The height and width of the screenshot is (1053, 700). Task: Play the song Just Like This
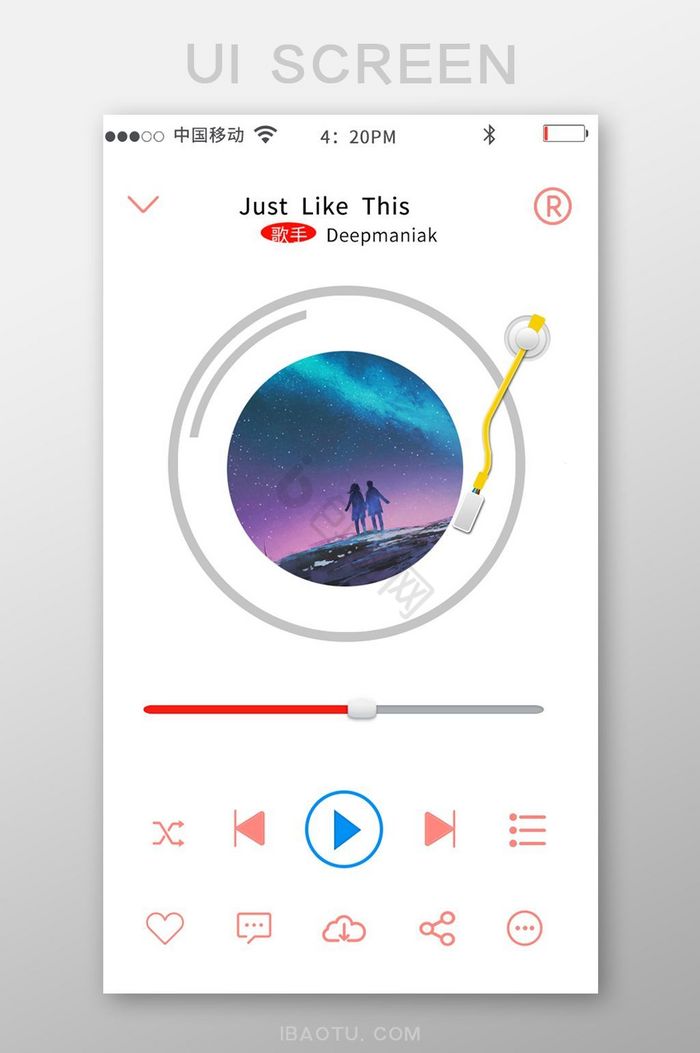[x=344, y=829]
